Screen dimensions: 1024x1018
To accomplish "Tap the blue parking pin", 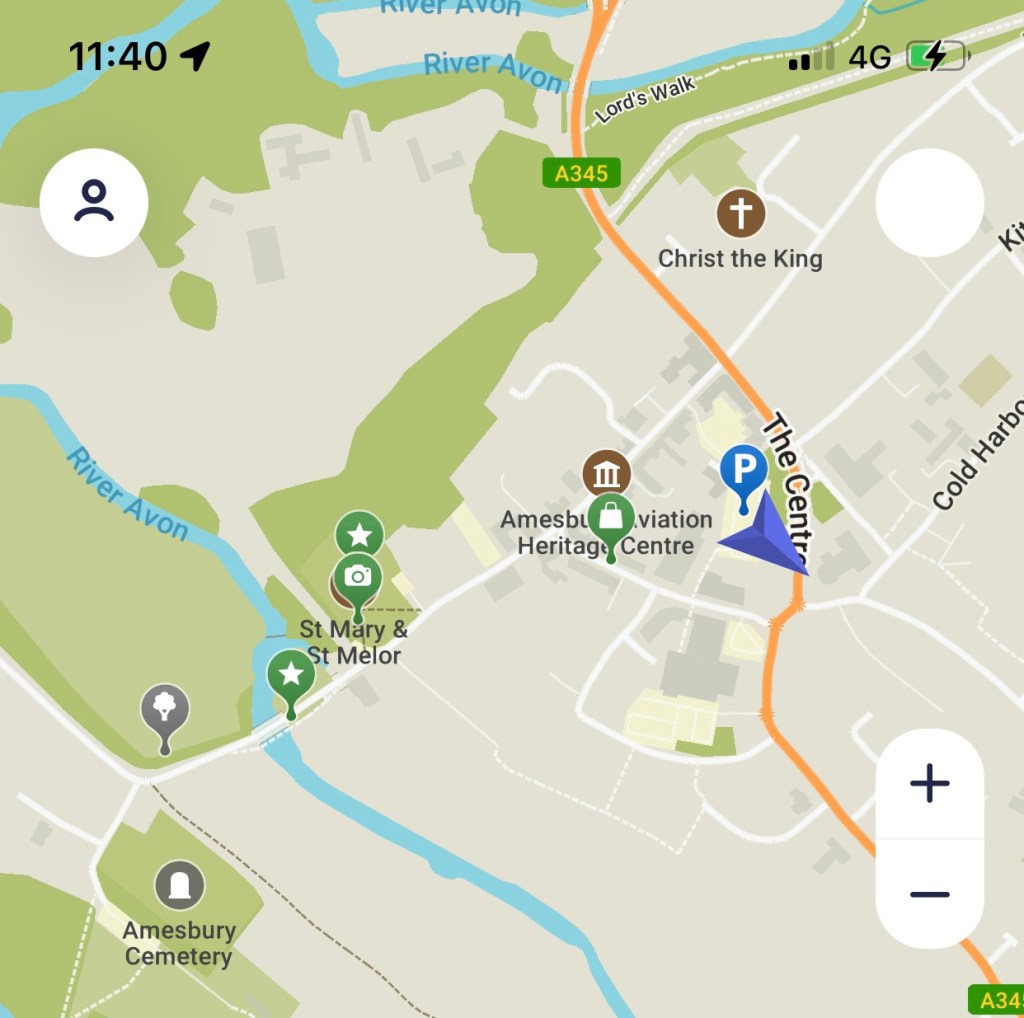I will pyautogui.click(x=743, y=470).
